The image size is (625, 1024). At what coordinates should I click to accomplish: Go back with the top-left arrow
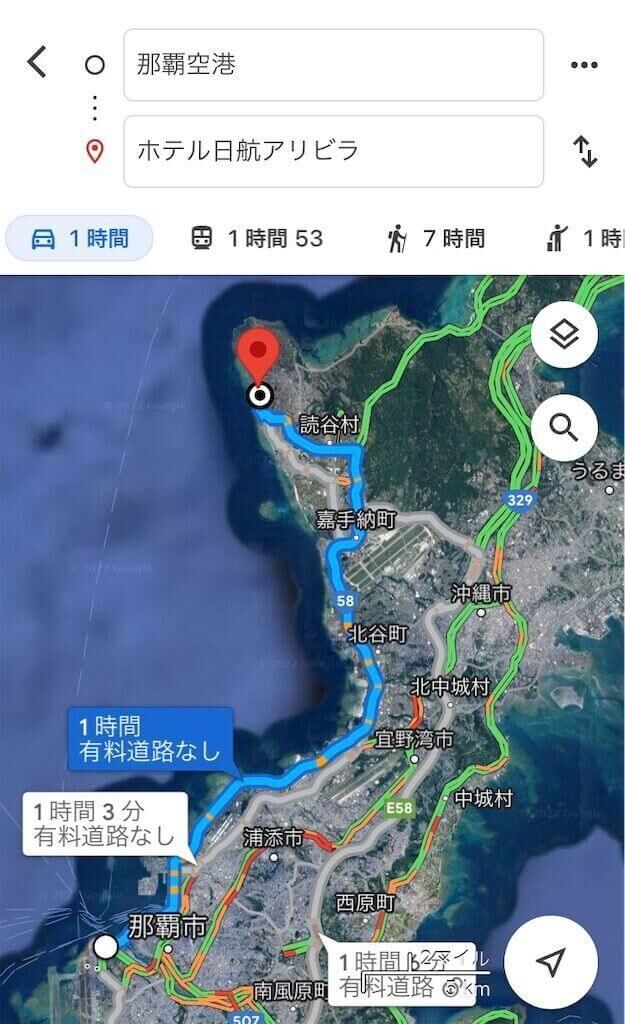point(37,62)
